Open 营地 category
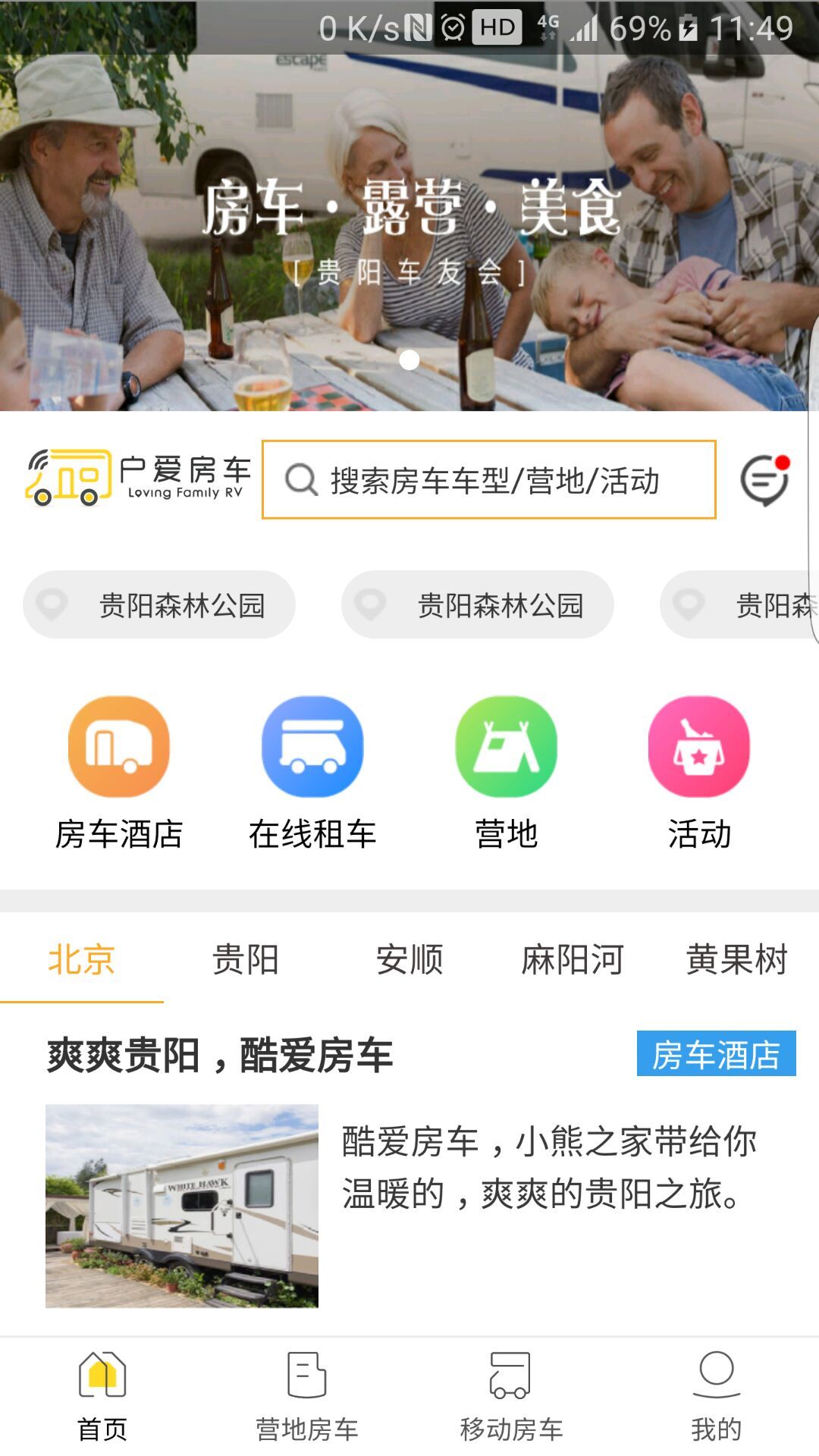The image size is (819, 1456). tap(506, 772)
